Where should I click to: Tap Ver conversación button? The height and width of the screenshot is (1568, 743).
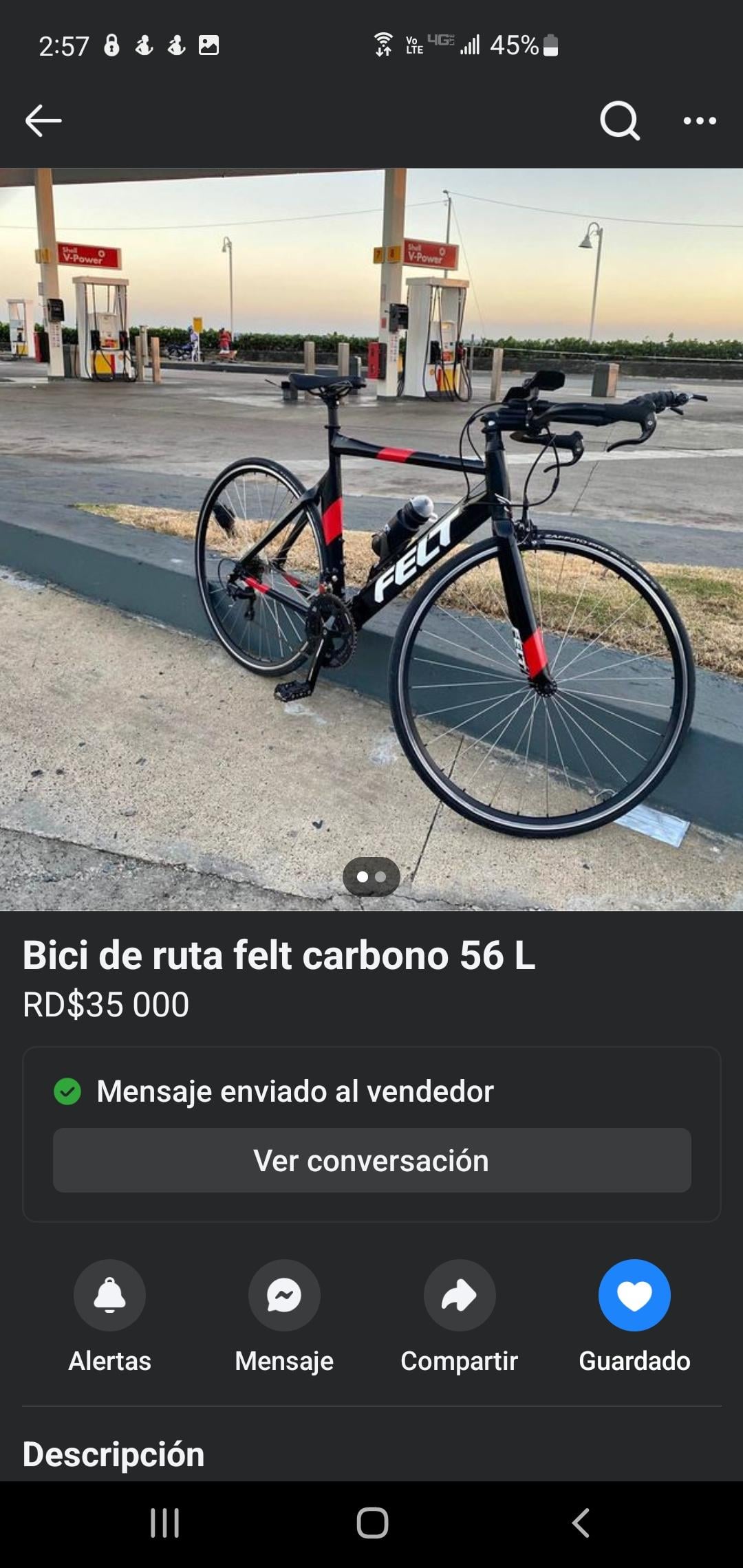[x=372, y=1160]
